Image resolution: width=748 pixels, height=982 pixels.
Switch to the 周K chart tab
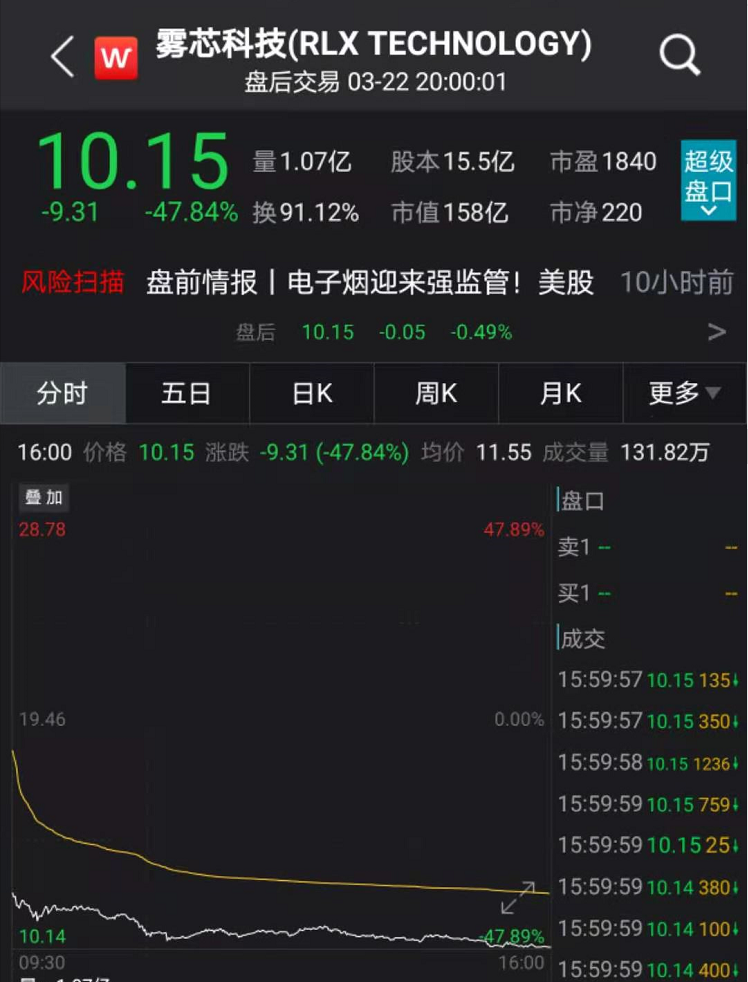pos(436,393)
